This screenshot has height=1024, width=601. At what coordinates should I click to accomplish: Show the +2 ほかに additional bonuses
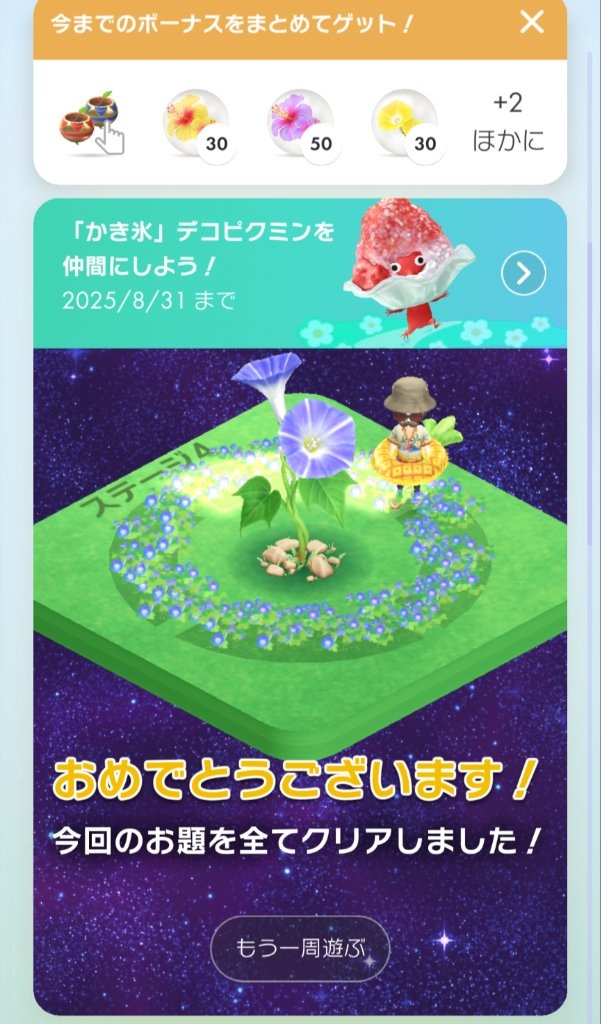[x=508, y=122]
